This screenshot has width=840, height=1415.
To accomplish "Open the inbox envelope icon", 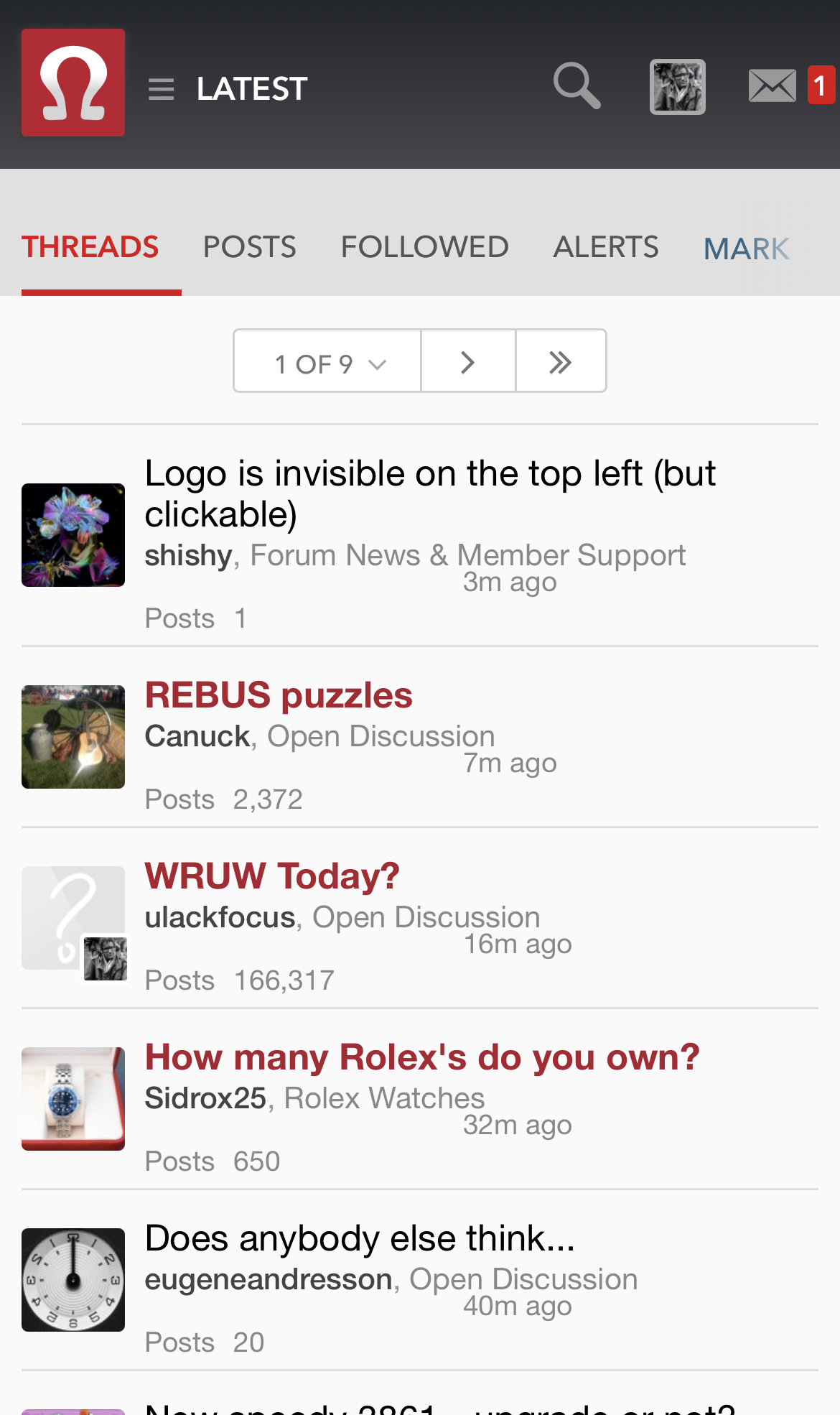I will pos(772,86).
